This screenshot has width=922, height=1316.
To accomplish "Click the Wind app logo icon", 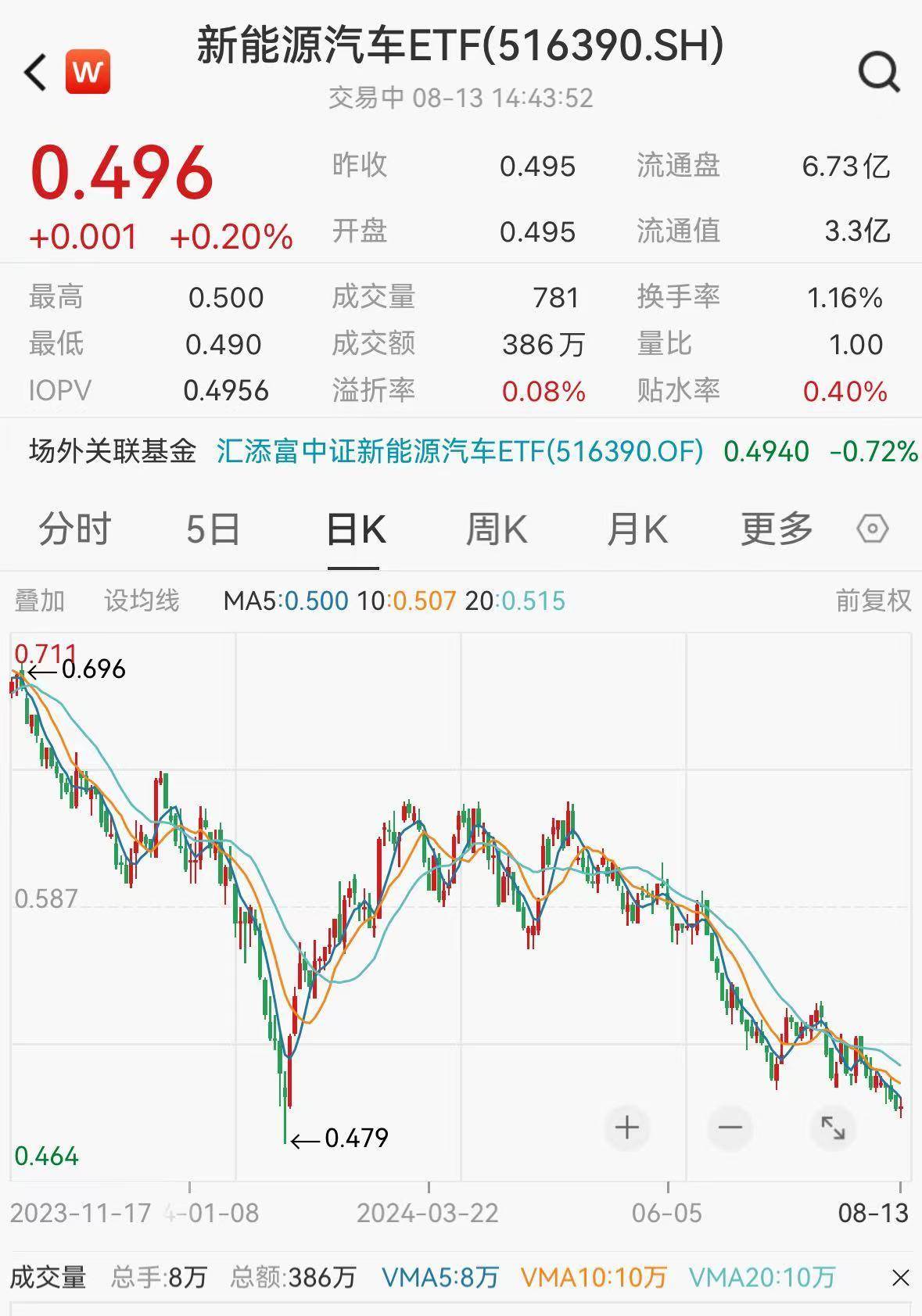I will pyautogui.click(x=86, y=71).
